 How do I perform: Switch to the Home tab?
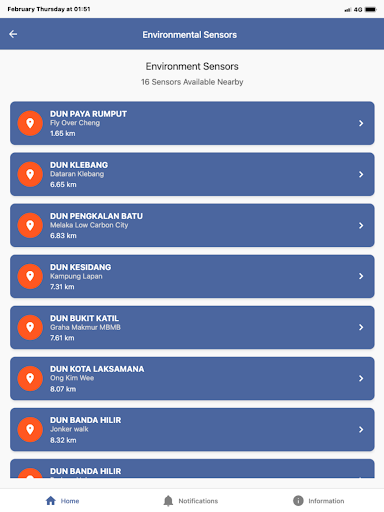point(62,501)
